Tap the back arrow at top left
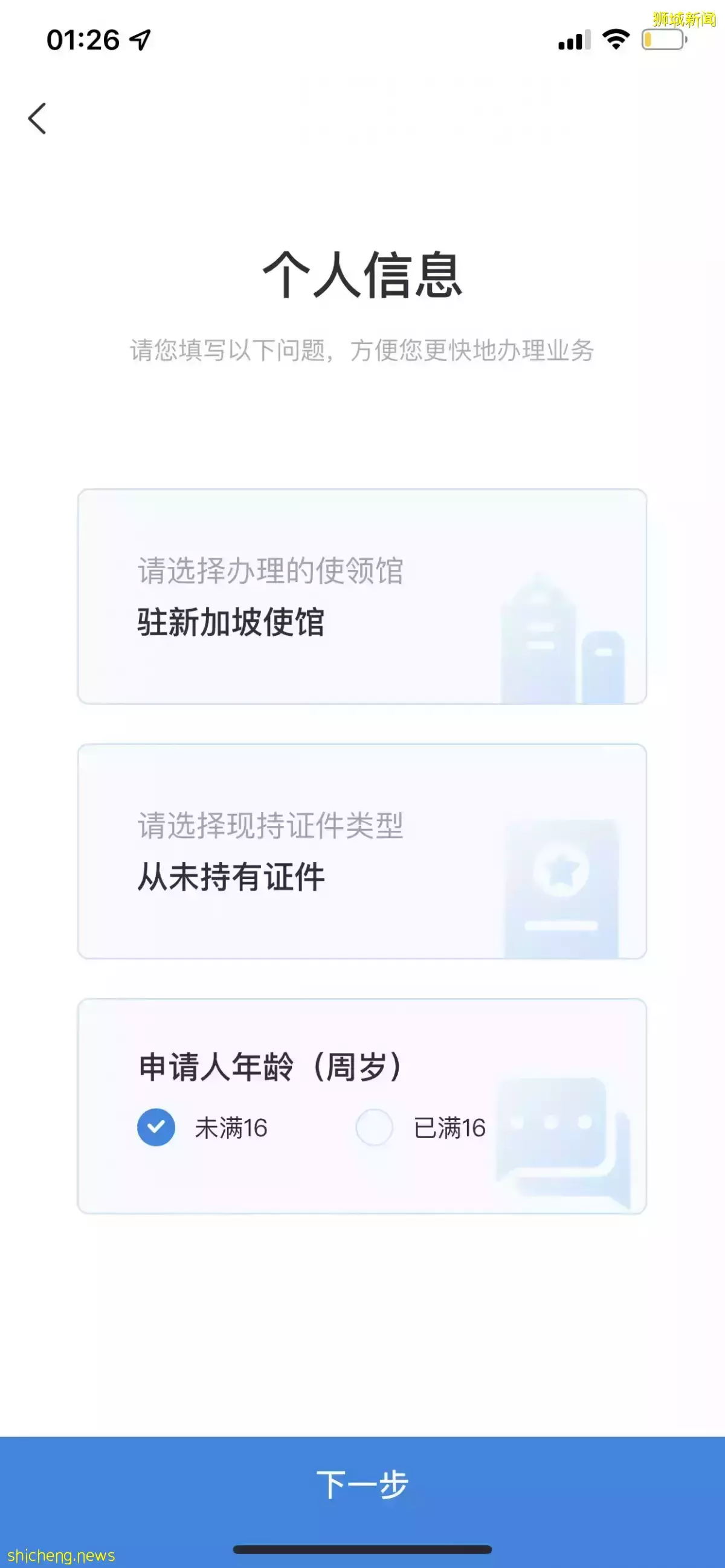Image resolution: width=725 pixels, height=1568 pixels. pyautogui.click(x=38, y=118)
